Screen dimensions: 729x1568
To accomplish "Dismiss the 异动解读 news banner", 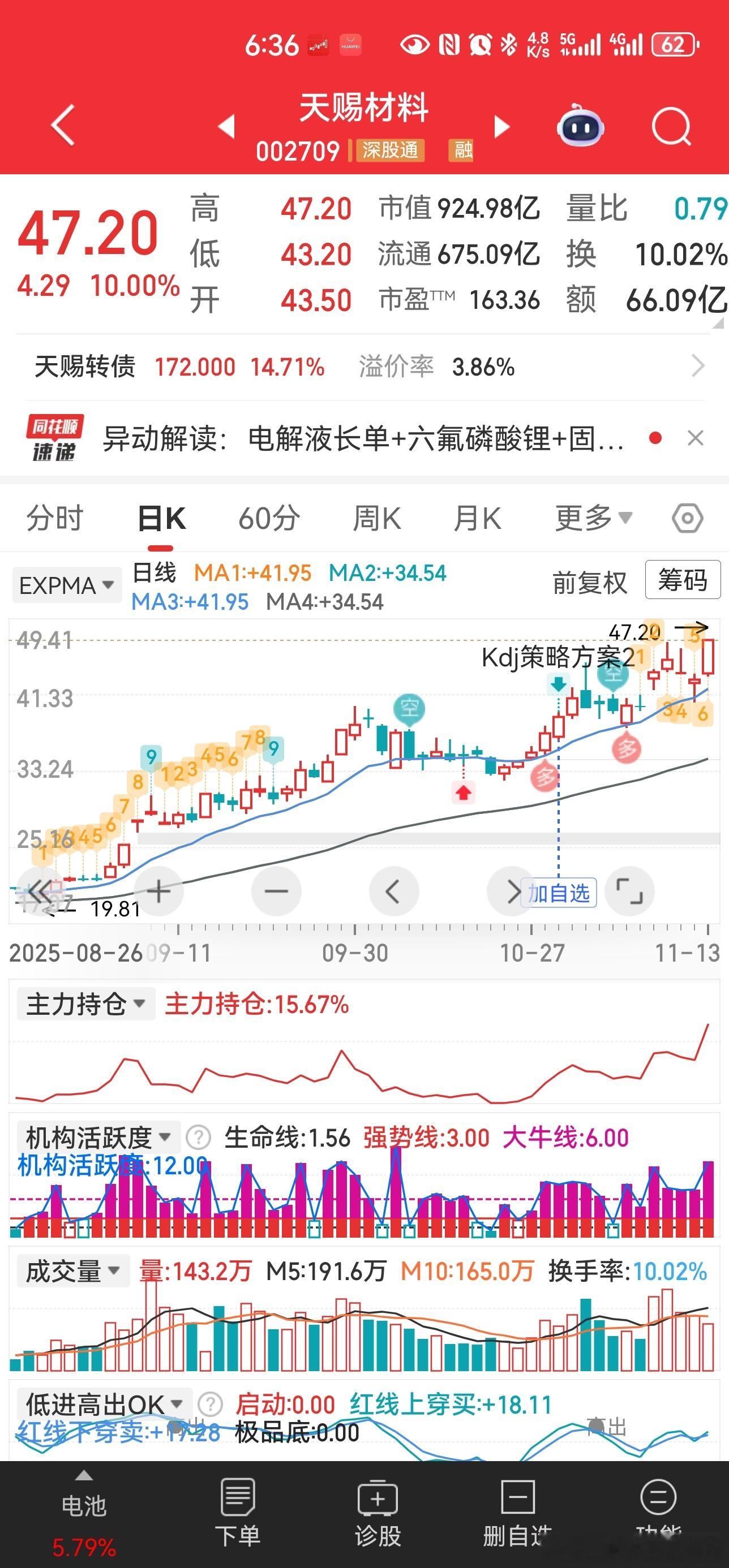I will [696, 438].
